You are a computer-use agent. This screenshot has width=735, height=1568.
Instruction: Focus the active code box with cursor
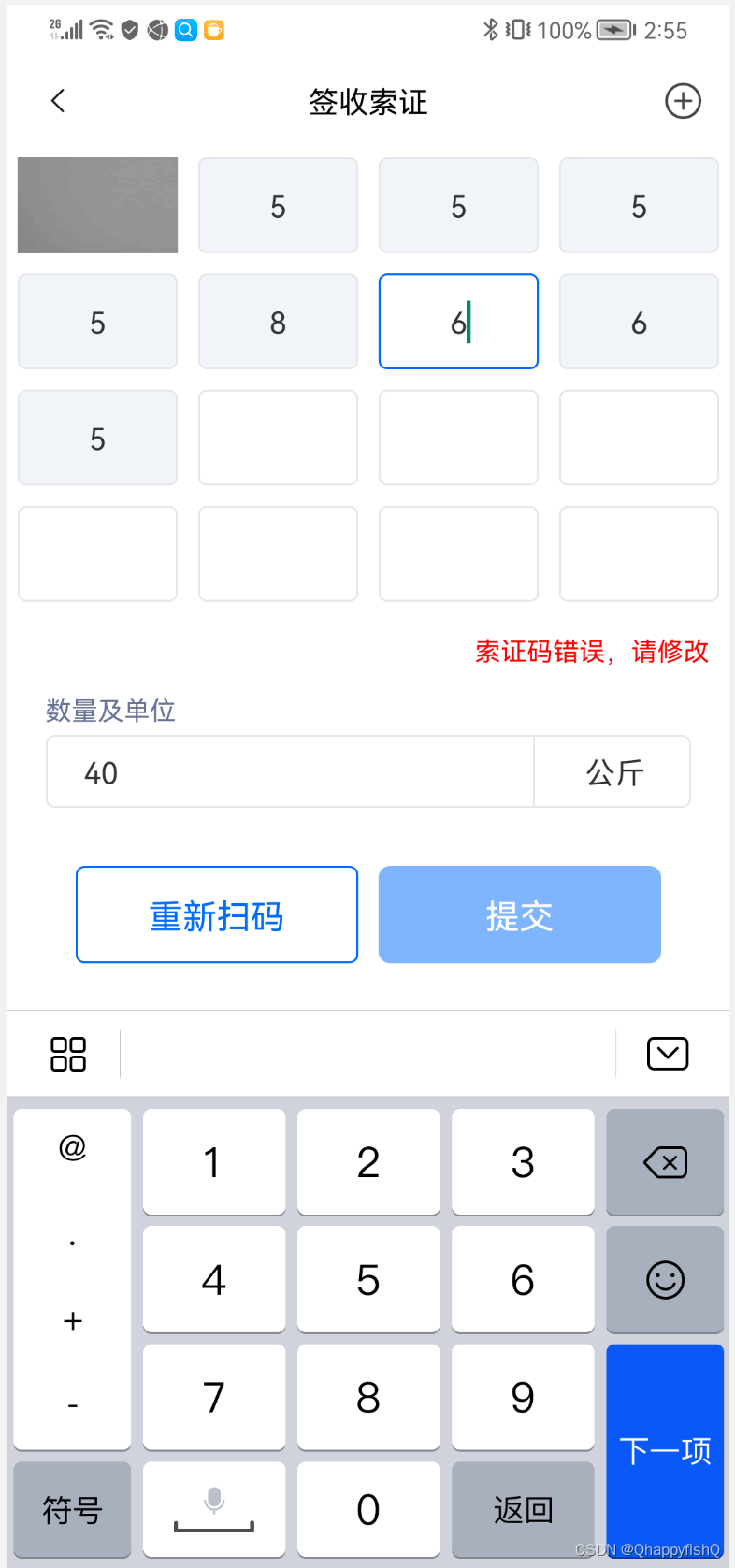(x=458, y=322)
